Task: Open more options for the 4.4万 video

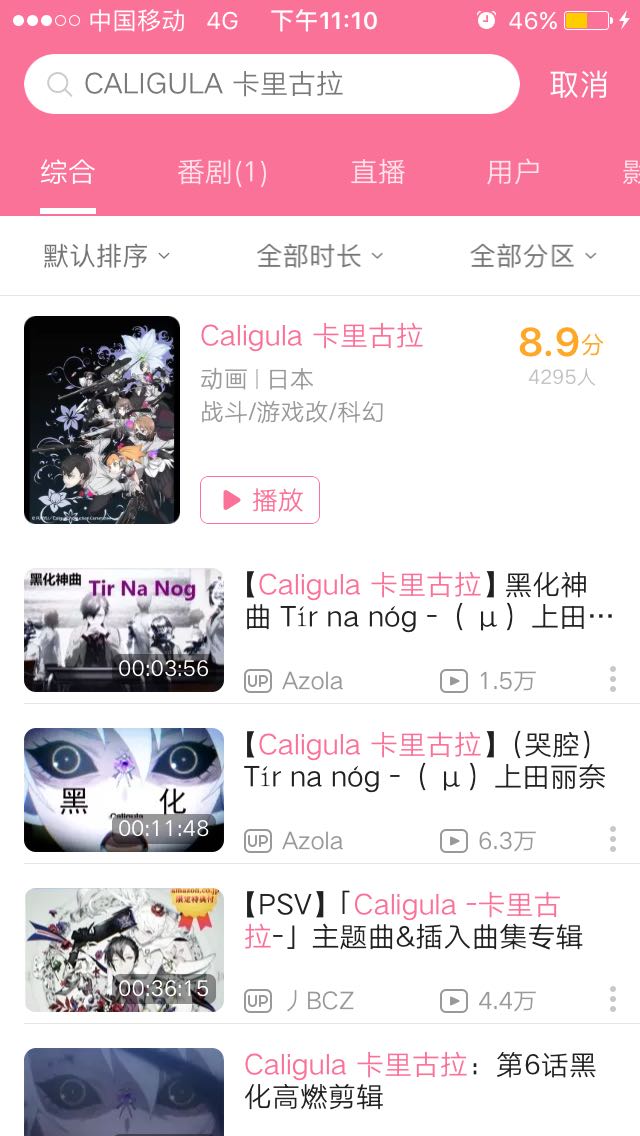Action: [x=612, y=1000]
